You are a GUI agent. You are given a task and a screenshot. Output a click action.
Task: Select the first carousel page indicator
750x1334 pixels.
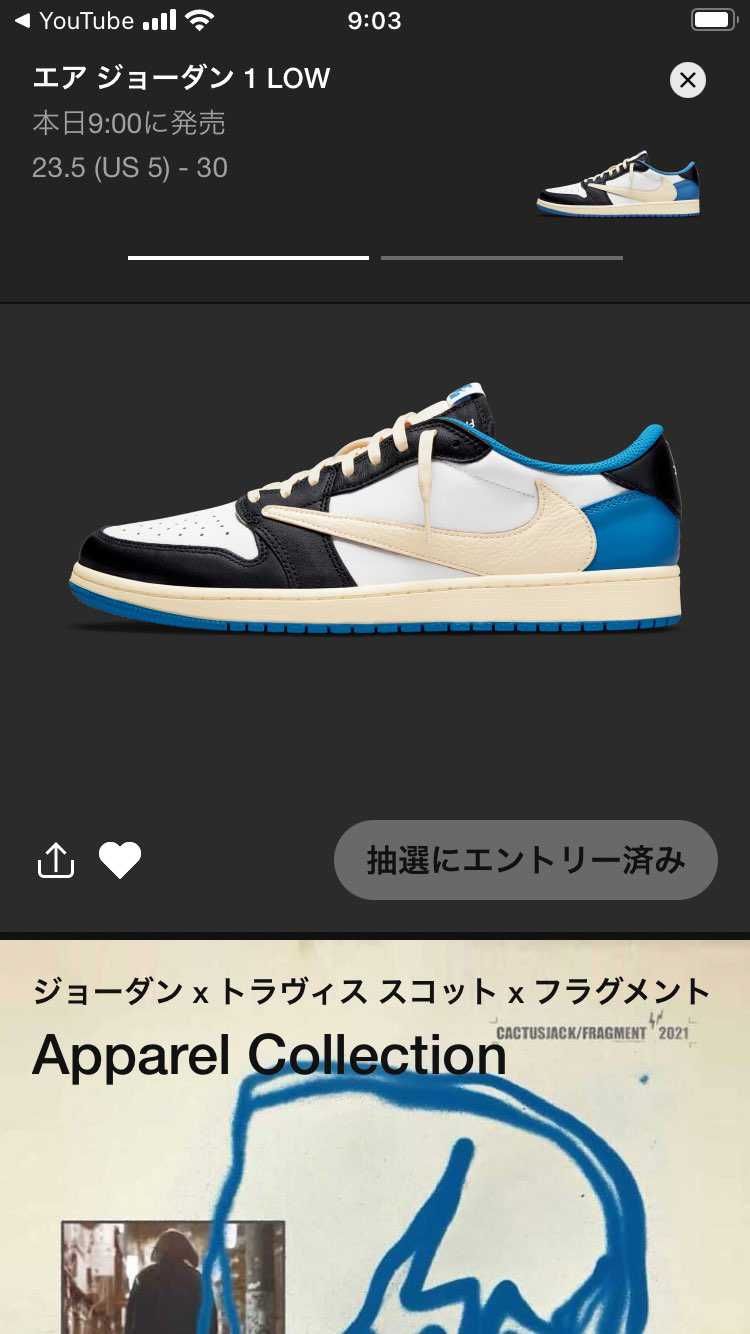[247, 257]
